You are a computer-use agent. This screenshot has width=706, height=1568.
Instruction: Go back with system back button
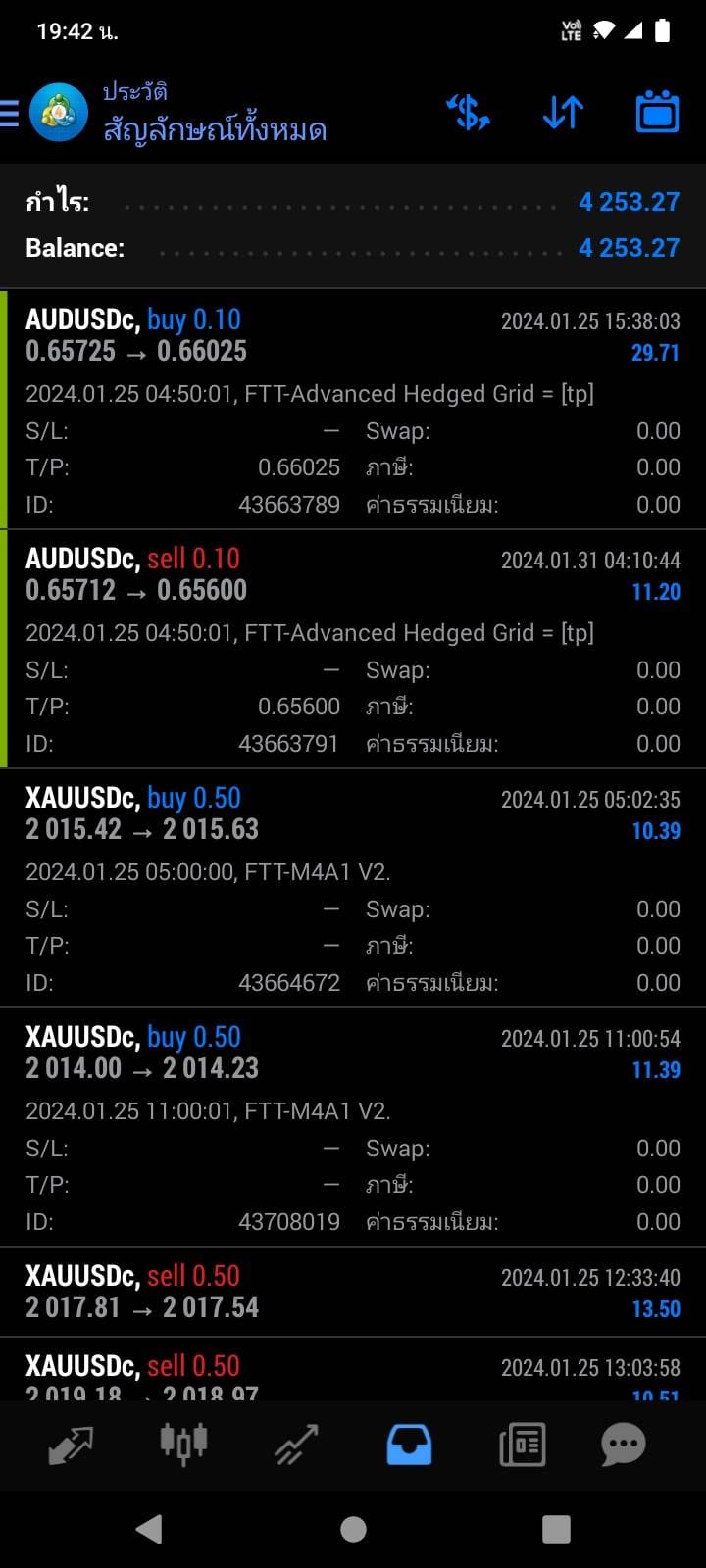tap(149, 1529)
